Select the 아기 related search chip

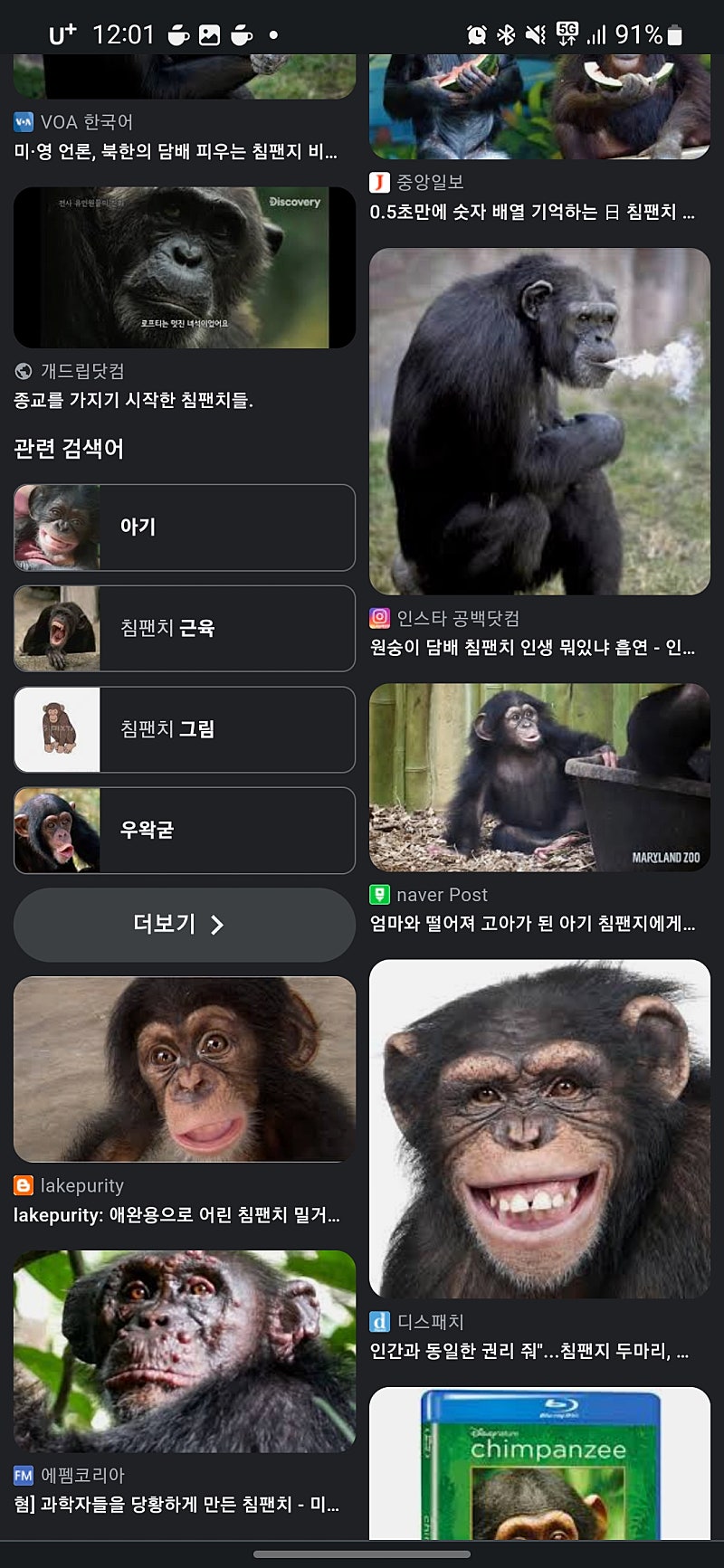pyautogui.click(x=185, y=527)
